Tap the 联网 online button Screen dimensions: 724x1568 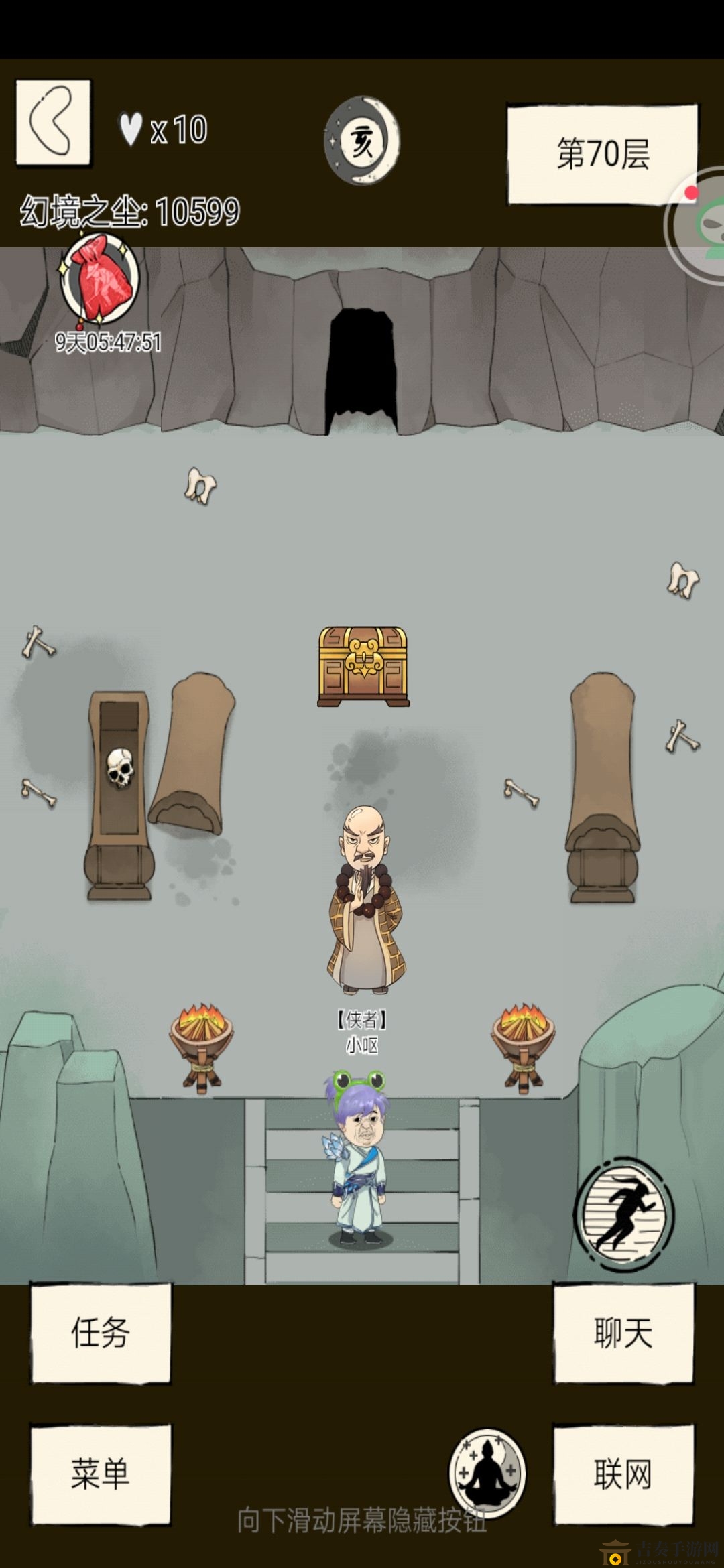click(623, 1474)
